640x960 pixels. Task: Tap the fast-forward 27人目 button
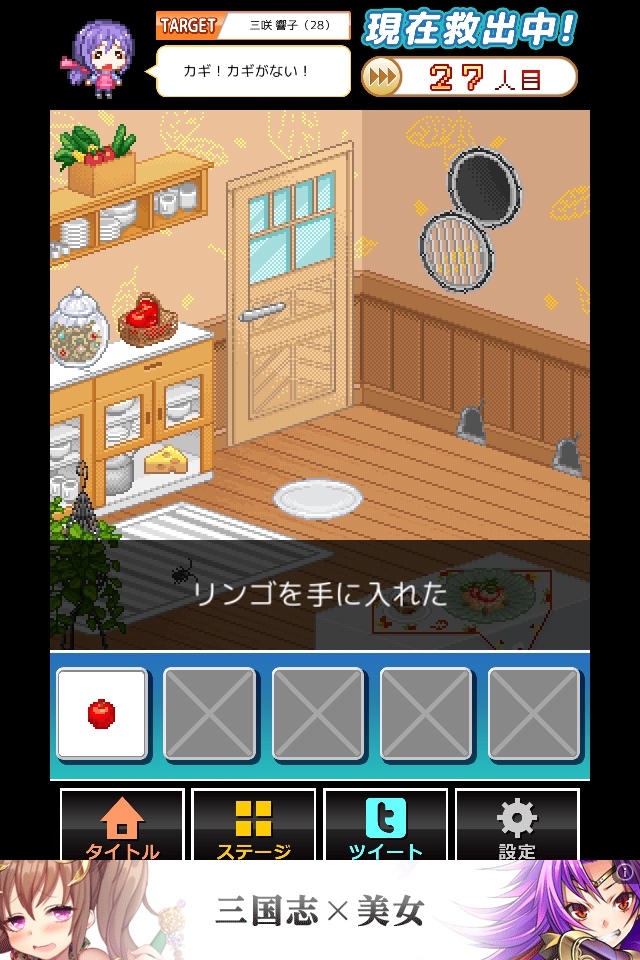pos(468,77)
